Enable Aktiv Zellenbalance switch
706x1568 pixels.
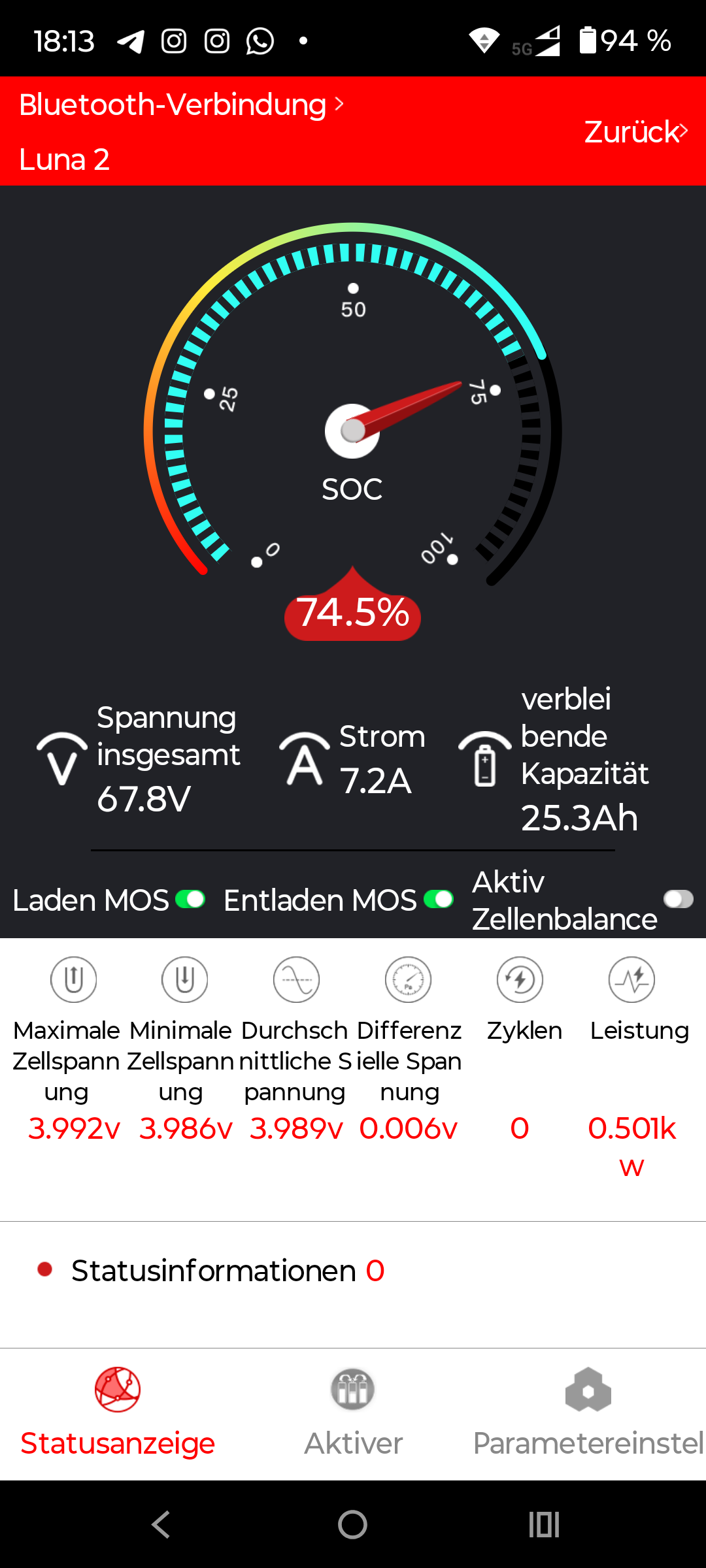pyautogui.click(x=678, y=900)
